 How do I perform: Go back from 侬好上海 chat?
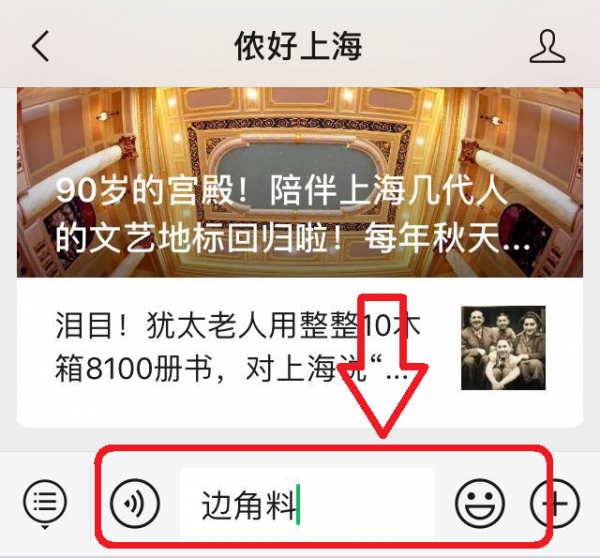40,47
